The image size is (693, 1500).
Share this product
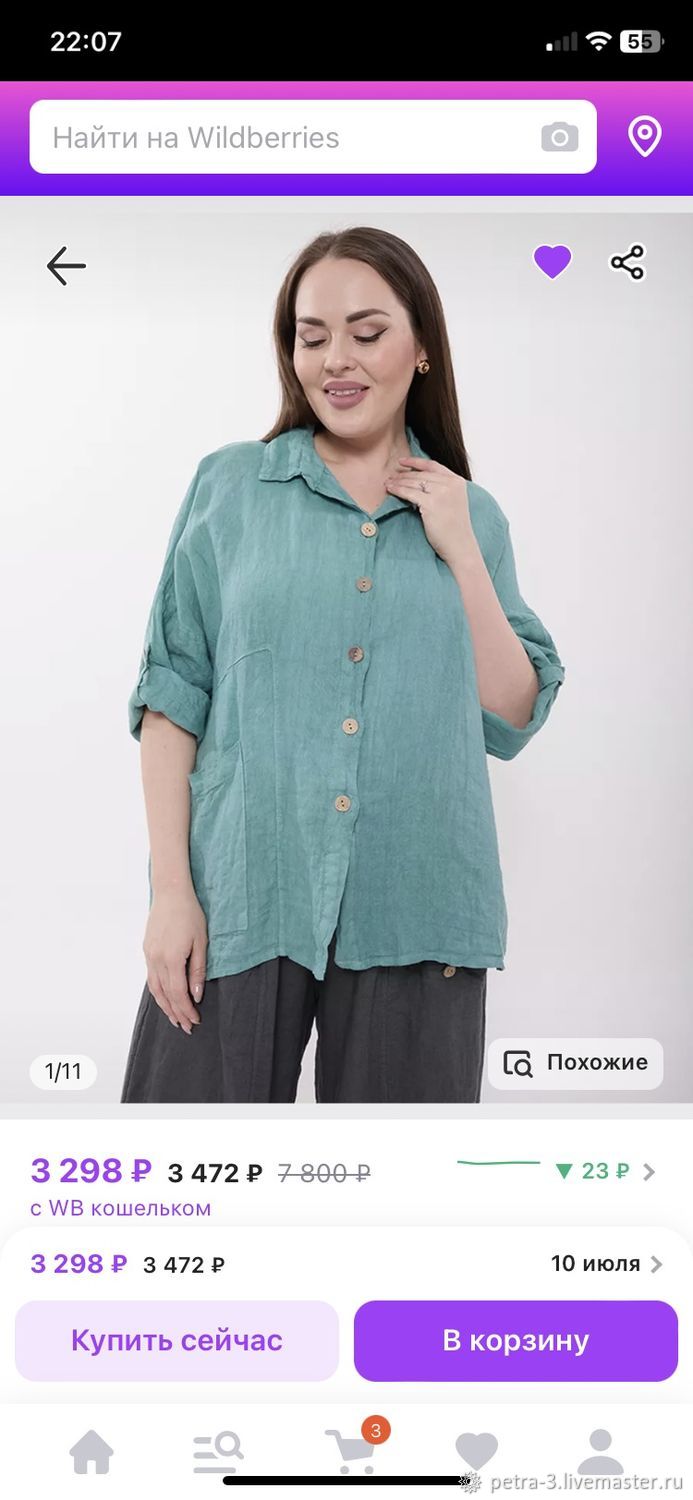pyautogui.click(x=628, y=263)
